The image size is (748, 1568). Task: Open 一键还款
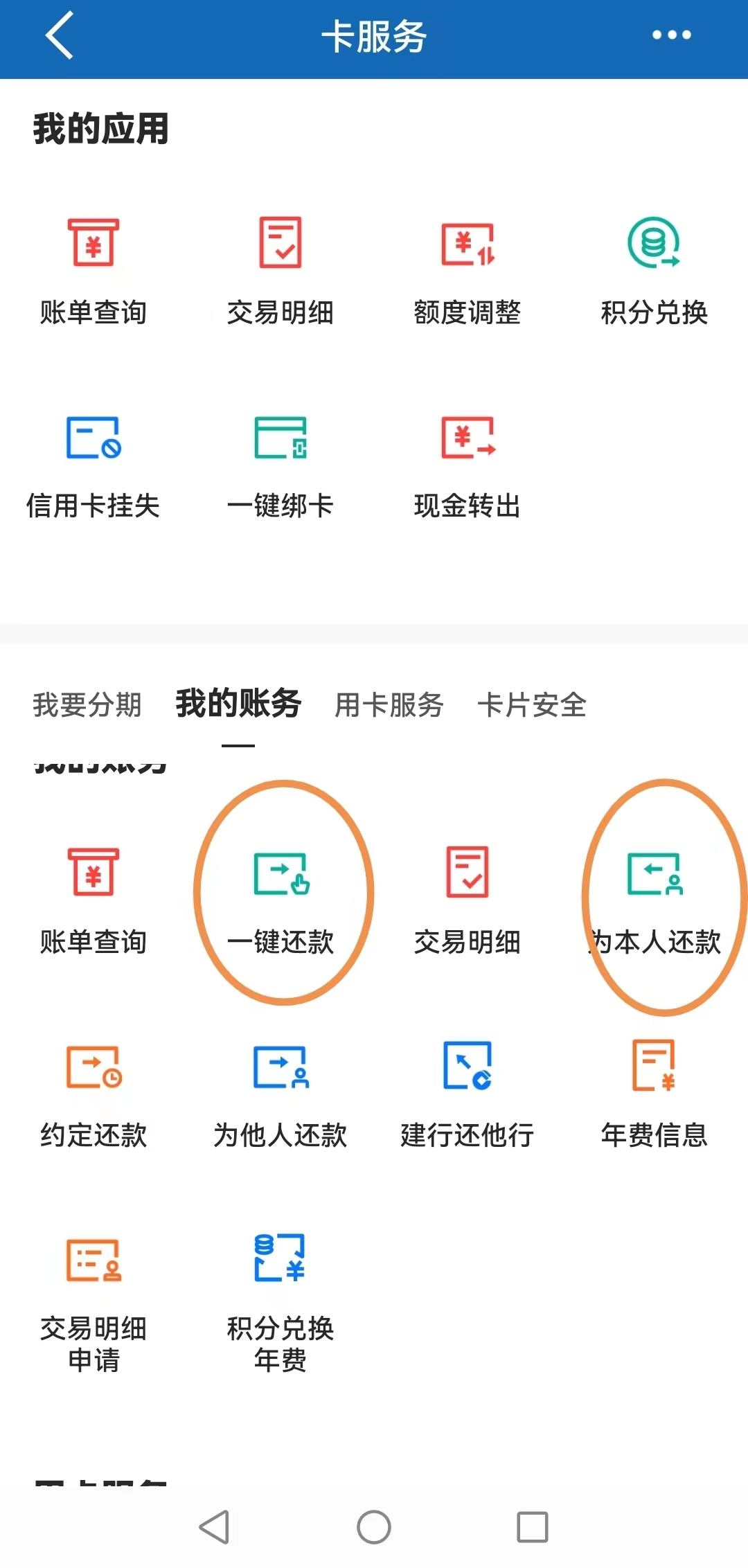tap(281, 902)
